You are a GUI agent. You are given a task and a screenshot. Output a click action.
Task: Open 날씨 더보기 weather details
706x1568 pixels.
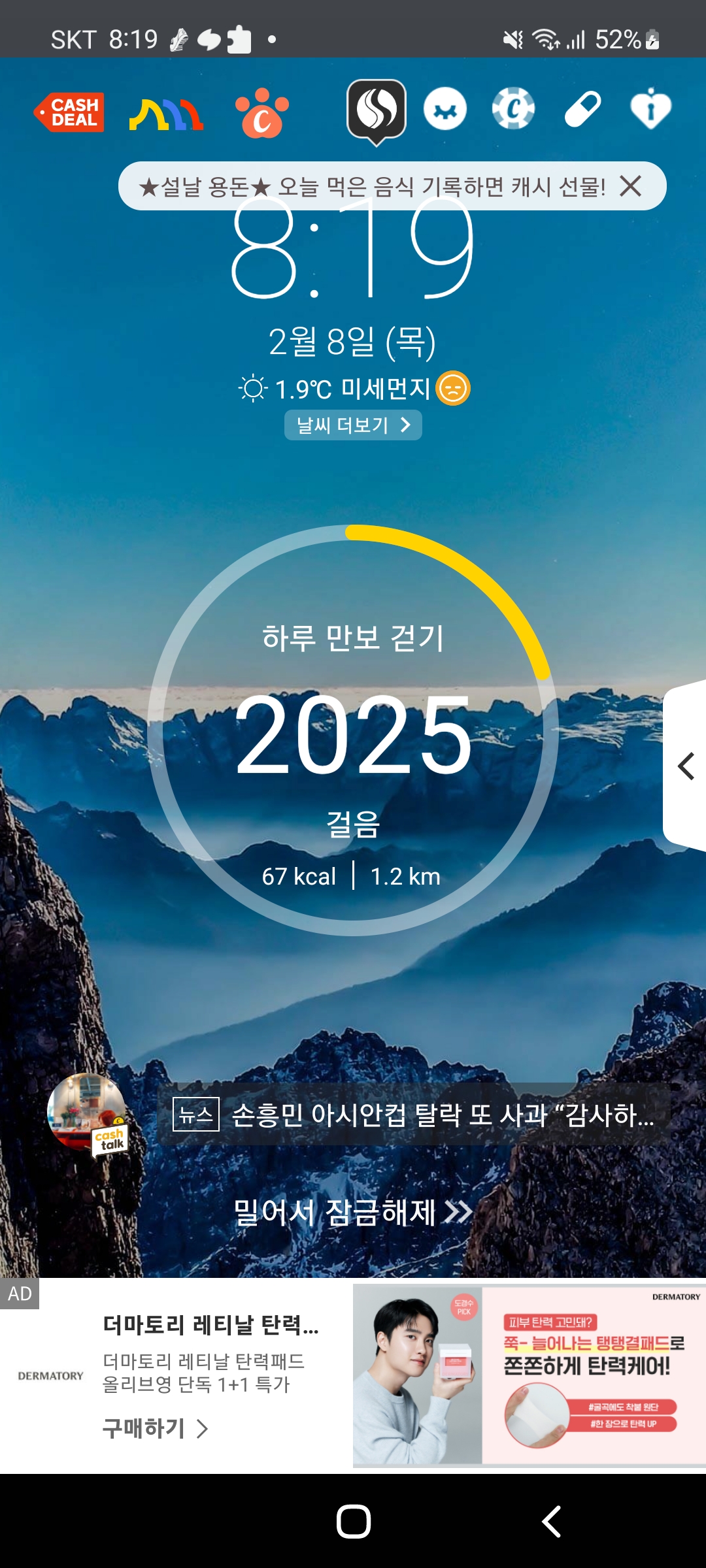pyautogui.click(x=353, y=425)
